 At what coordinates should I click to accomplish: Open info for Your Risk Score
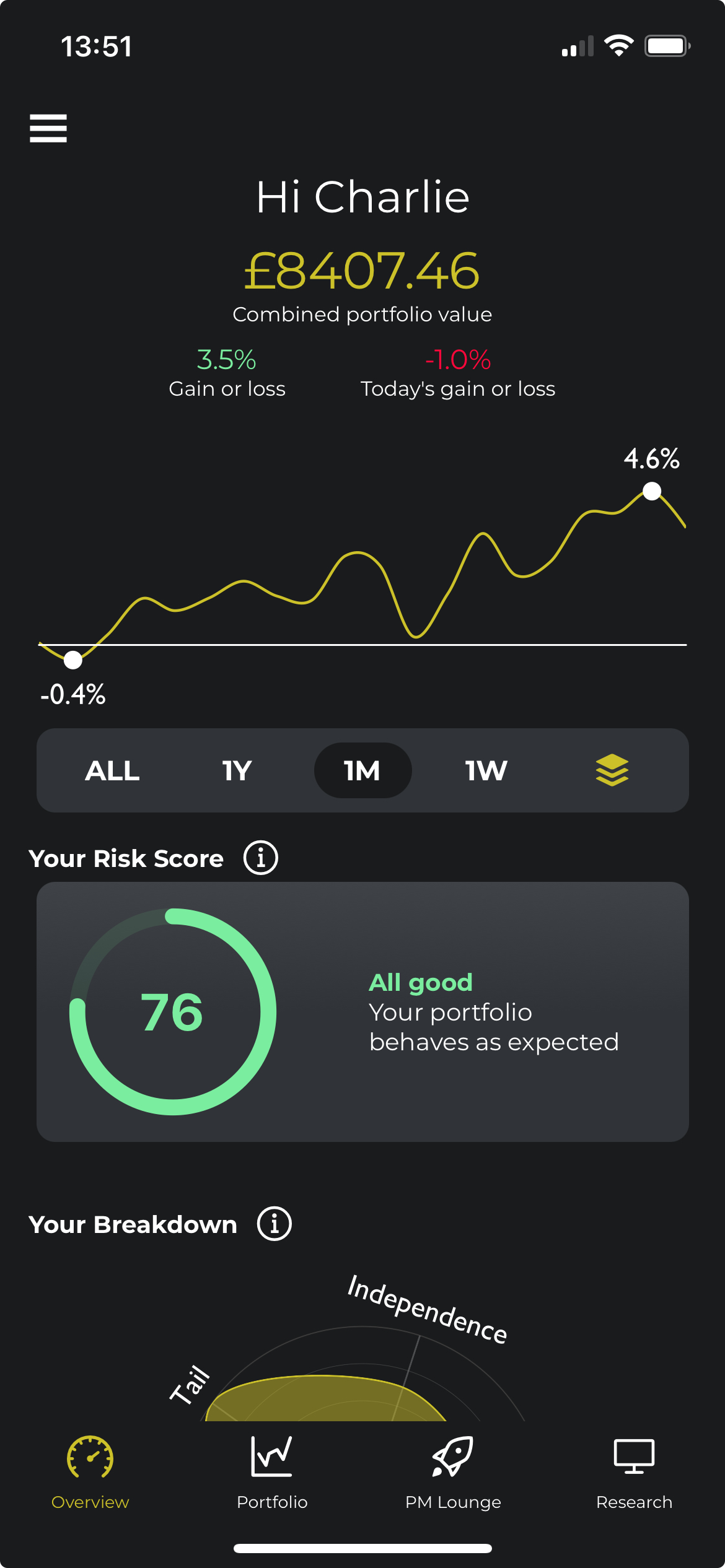pos(261,858)
